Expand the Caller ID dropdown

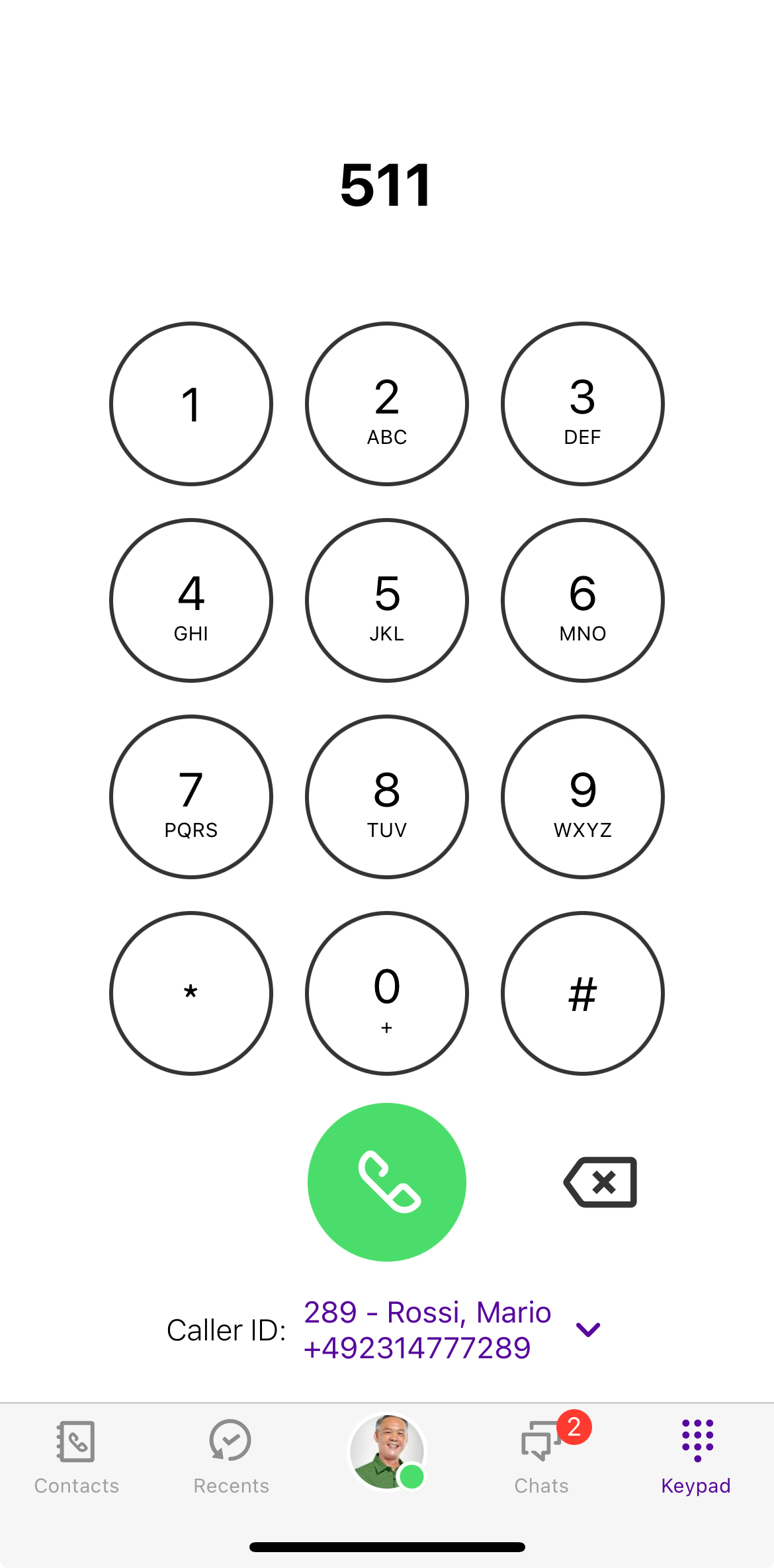587,1330
